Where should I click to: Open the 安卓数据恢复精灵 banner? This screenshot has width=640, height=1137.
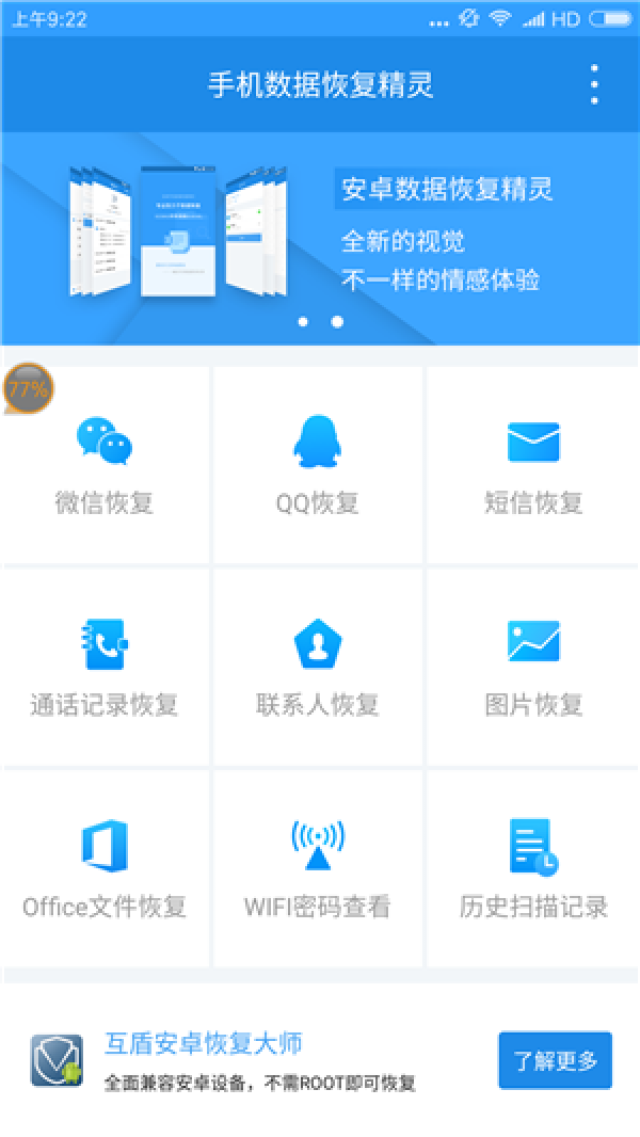pos(320,238)
